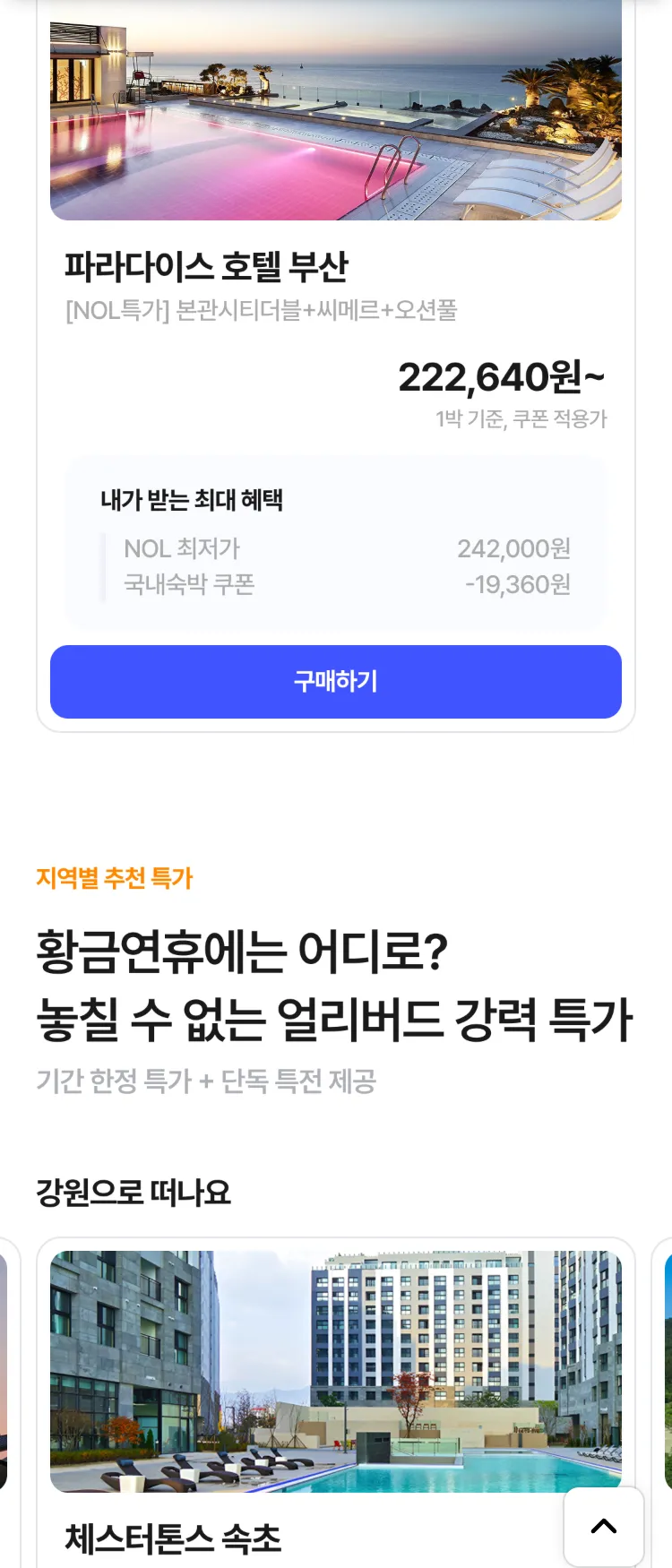
Task: Open the 파라다이스 호텔 부산 hotel card
Action: 206,267
